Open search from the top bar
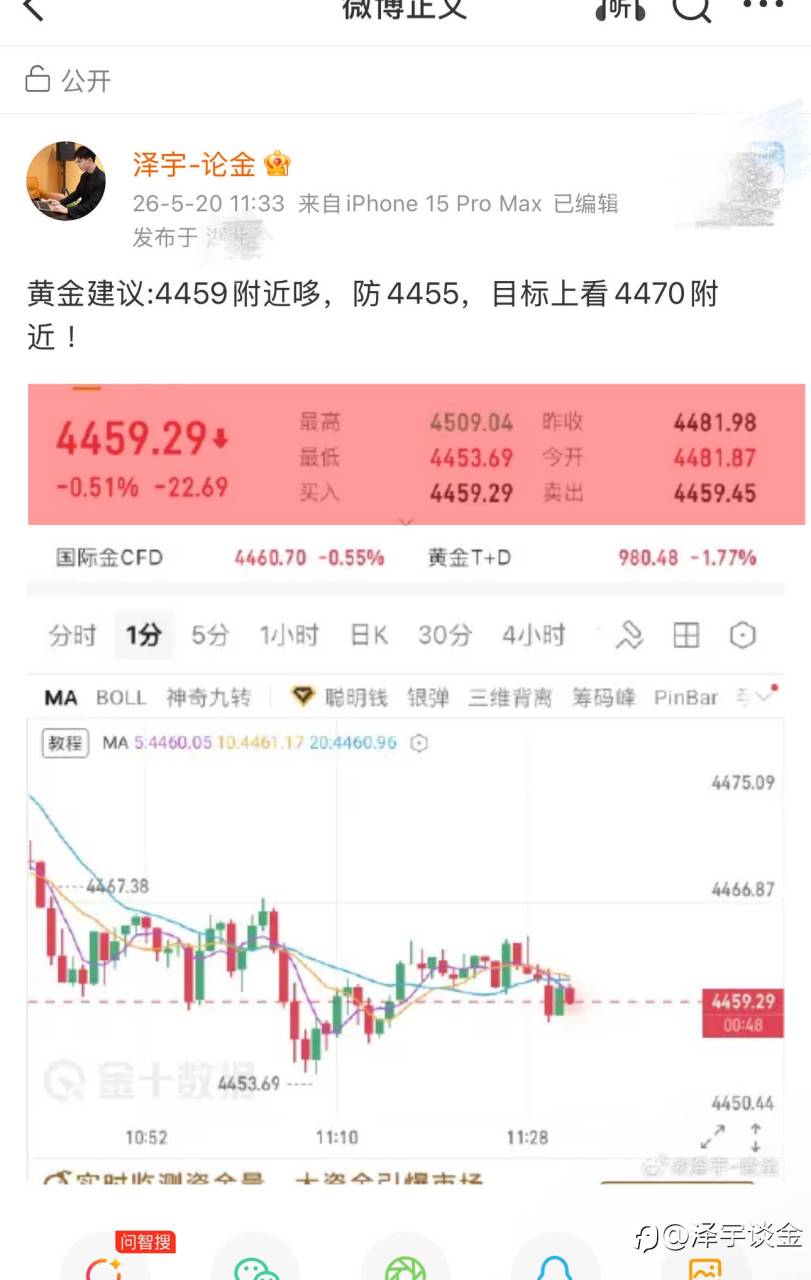Screen dimensions: 811x1280 tap(692, 9)
